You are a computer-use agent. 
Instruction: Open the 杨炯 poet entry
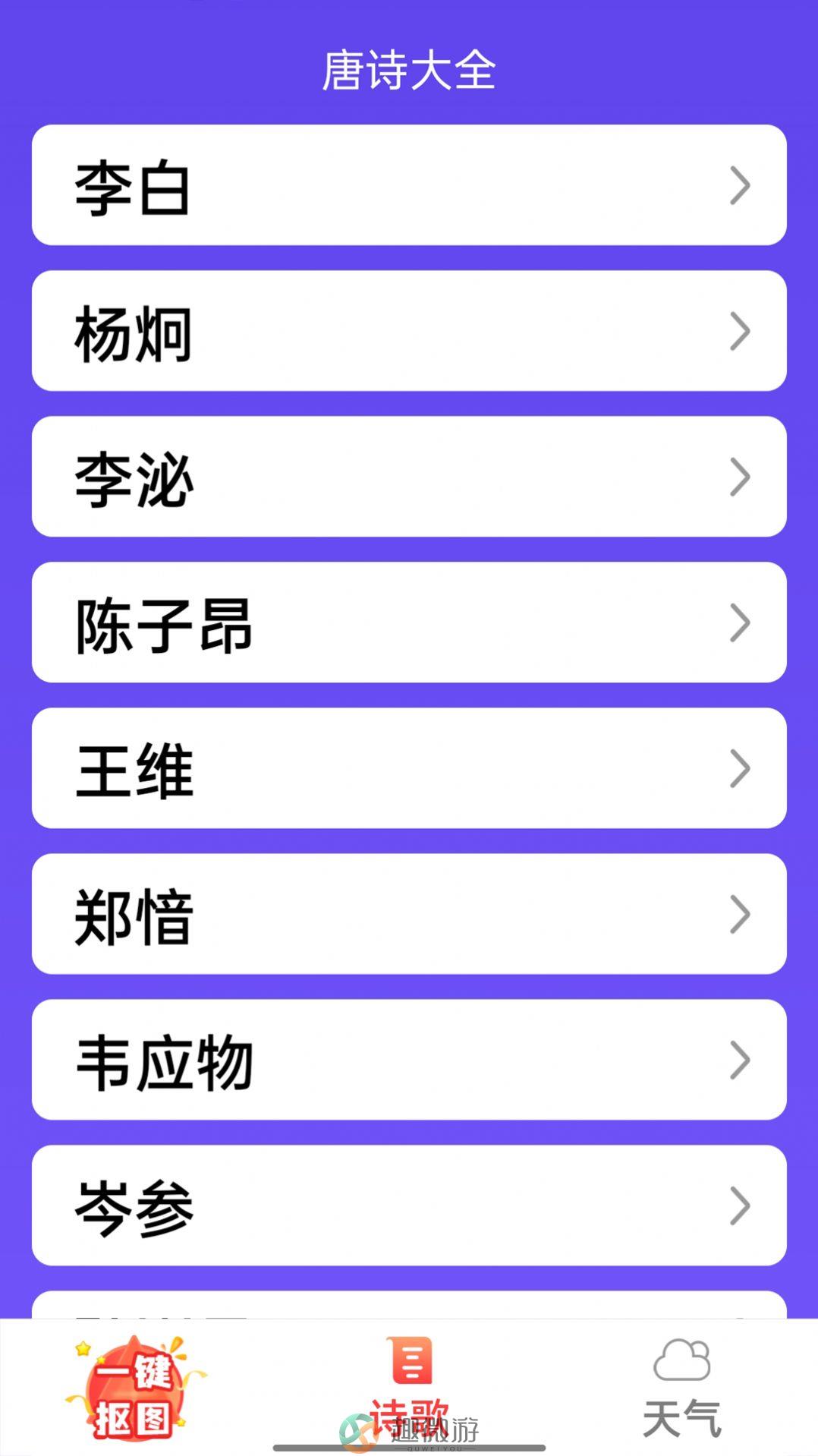[409, 331]
